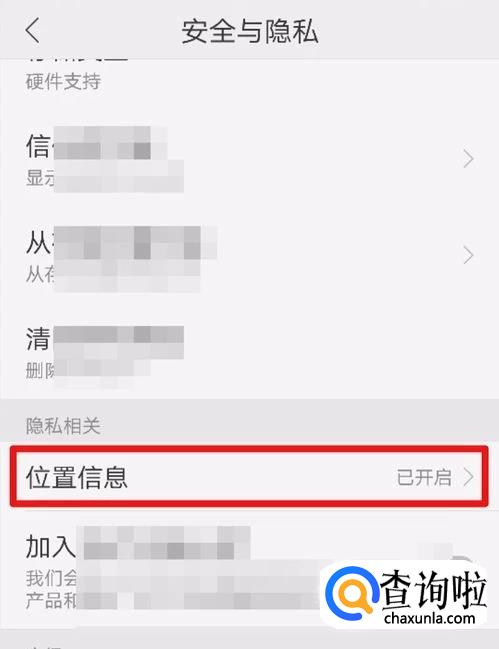Open the blurred row starting with 信

coord(250,159)
